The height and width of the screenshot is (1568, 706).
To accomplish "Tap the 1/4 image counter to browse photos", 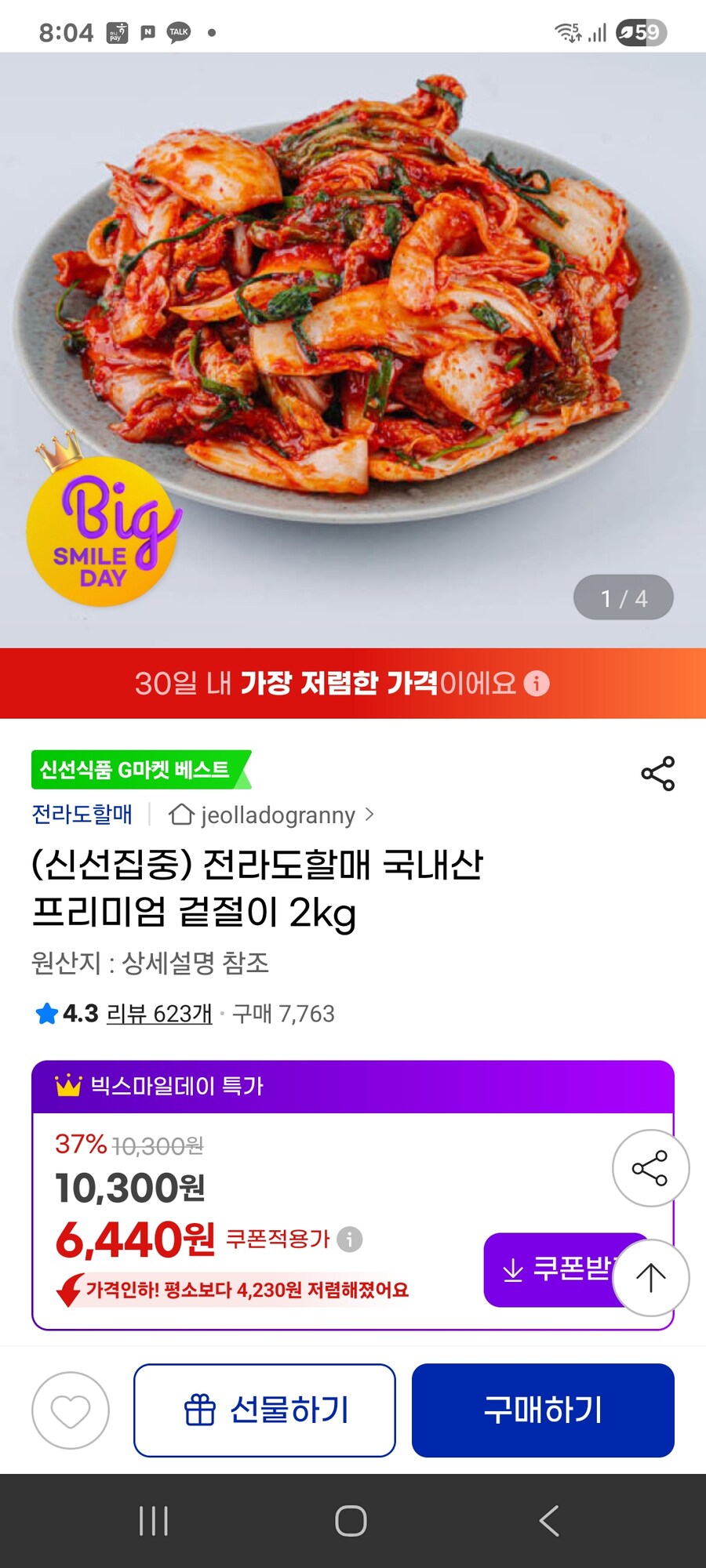I will pos(624,597).
